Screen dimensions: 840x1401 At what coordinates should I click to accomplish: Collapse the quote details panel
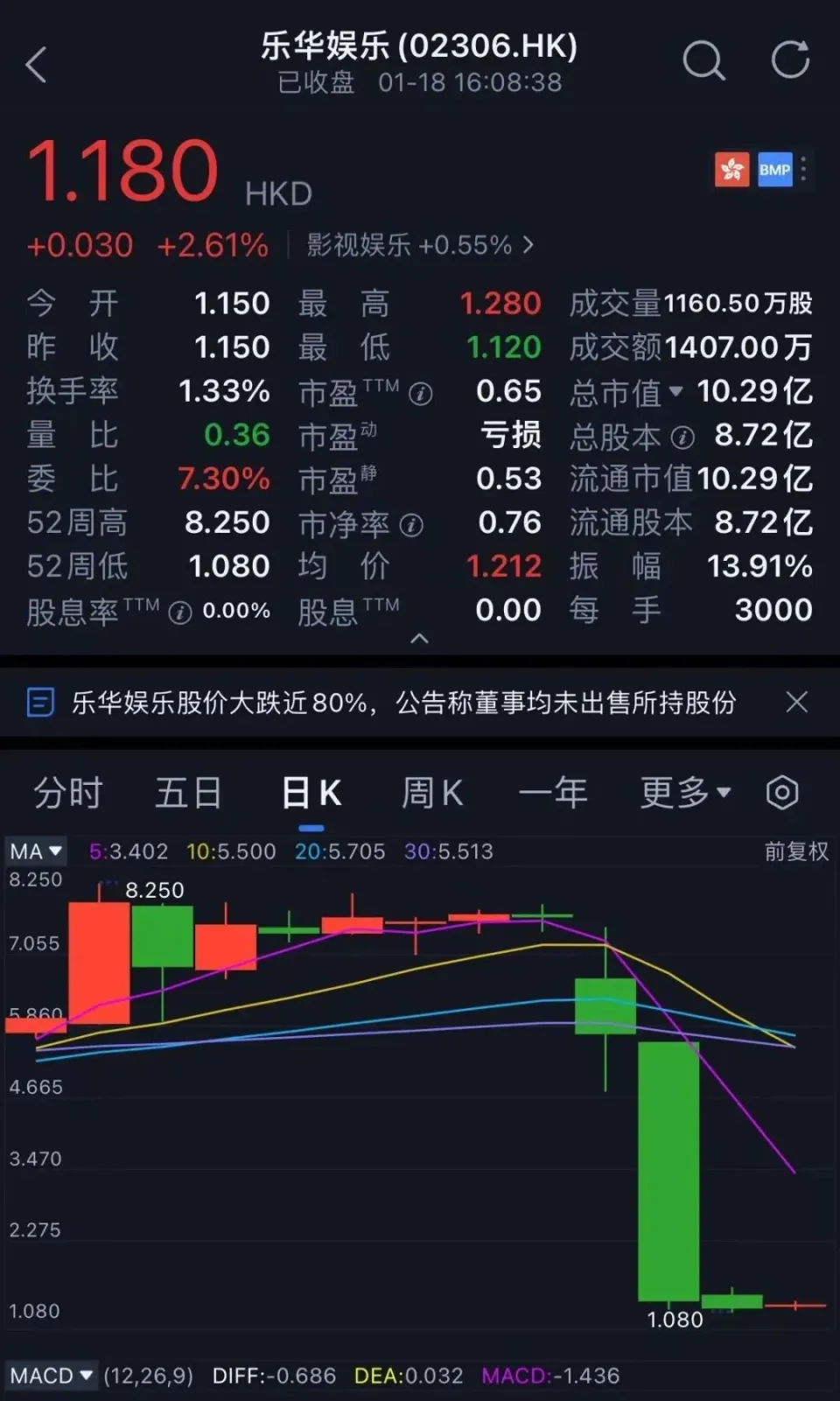tap(420, 638)
